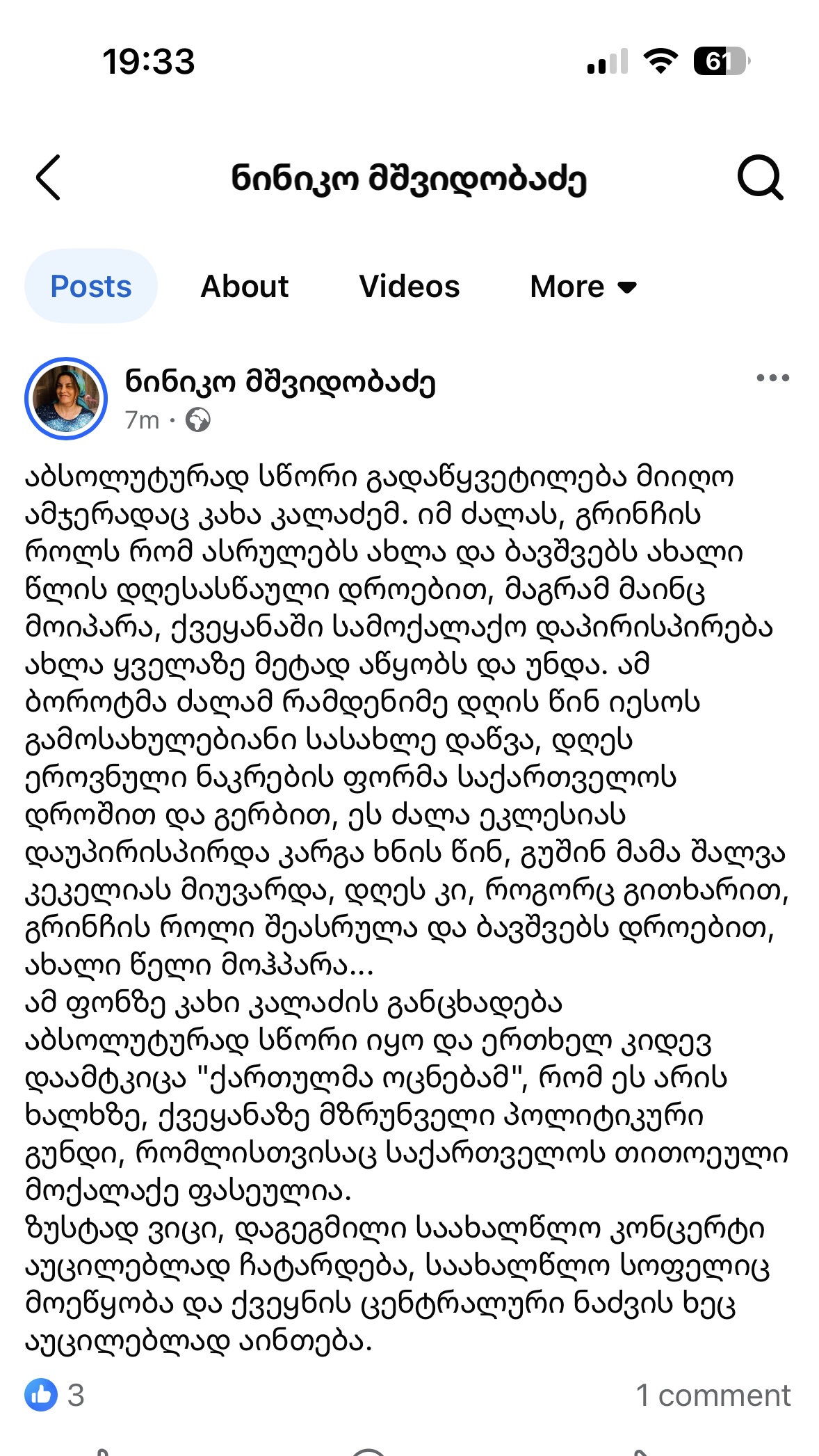Open the author name above the post
819x1456 pixels.
coord(280,382)
